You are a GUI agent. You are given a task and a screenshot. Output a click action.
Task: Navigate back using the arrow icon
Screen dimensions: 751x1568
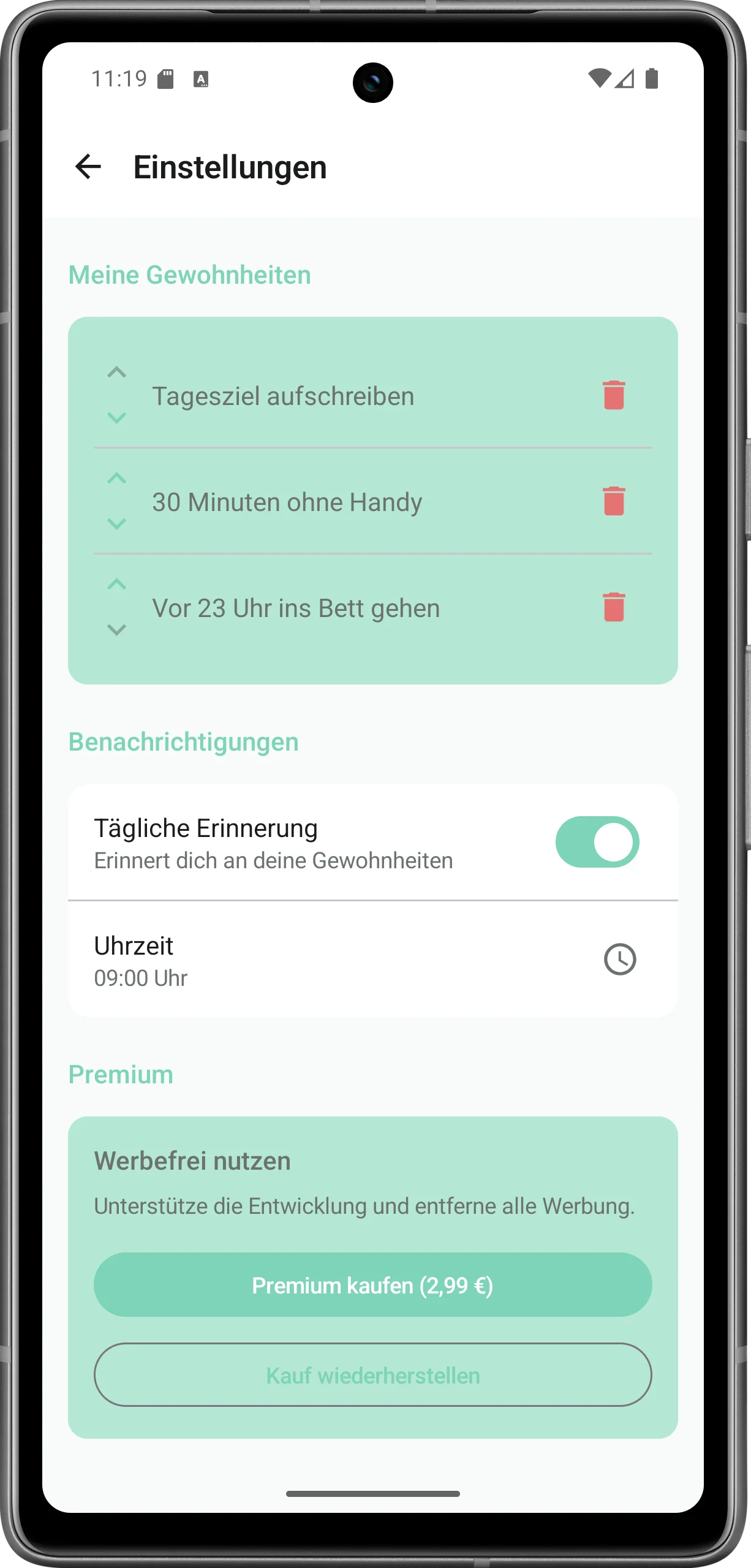pyautogui.click(x=89, y=167)
